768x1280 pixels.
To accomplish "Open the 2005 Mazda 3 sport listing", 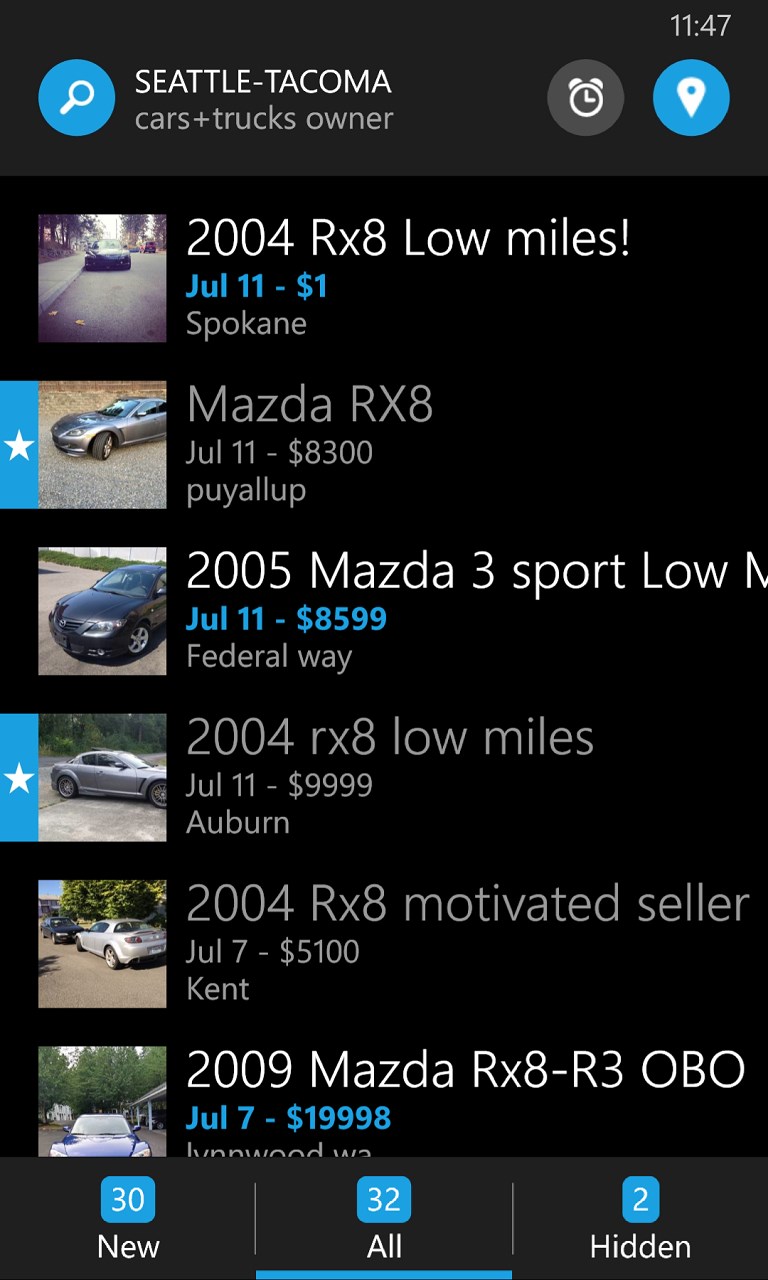I will [384, 611].
